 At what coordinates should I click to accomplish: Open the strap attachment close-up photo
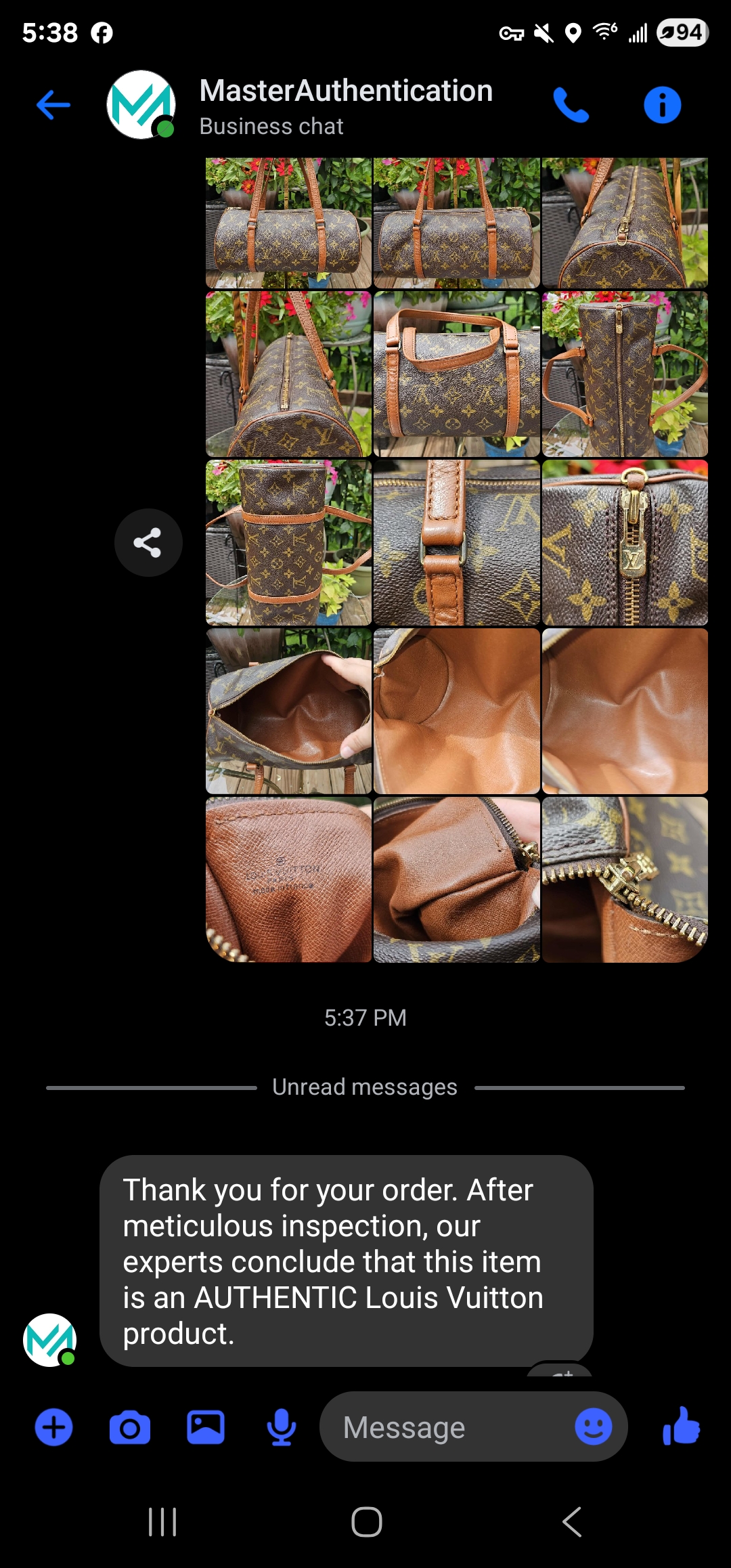pos(457,542)
